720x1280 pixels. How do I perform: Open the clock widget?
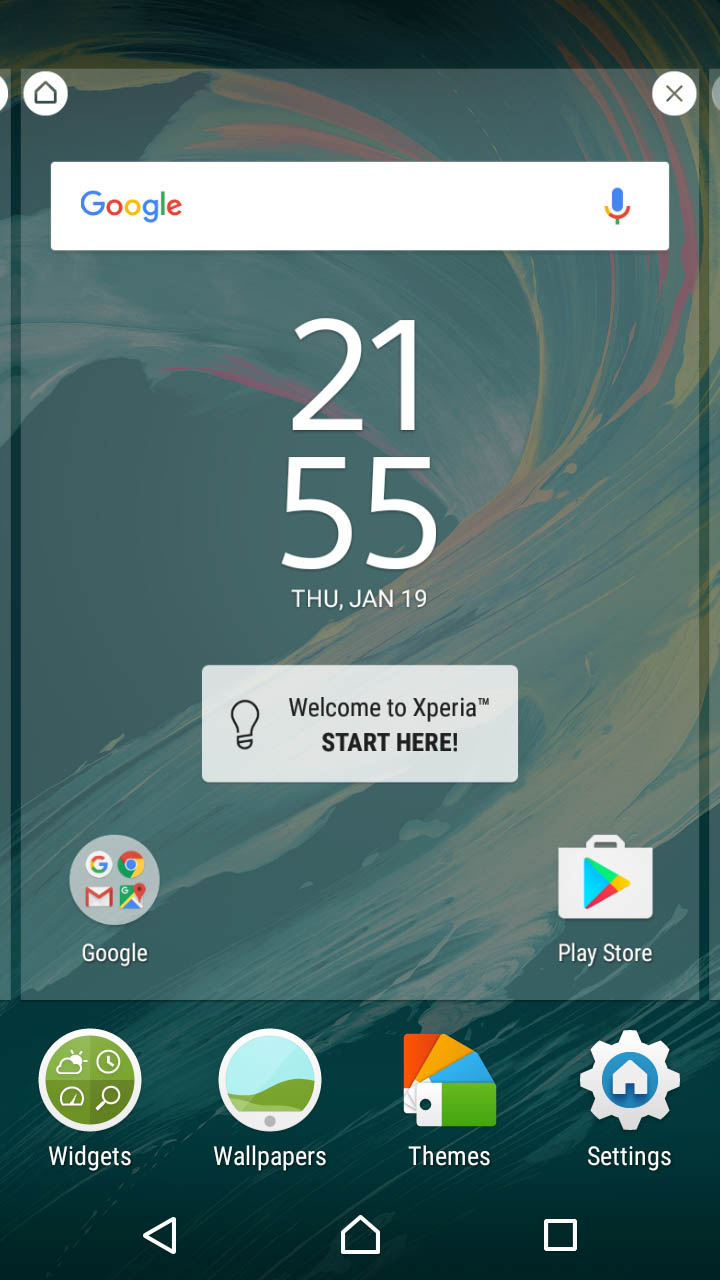[x=360, y=462]
